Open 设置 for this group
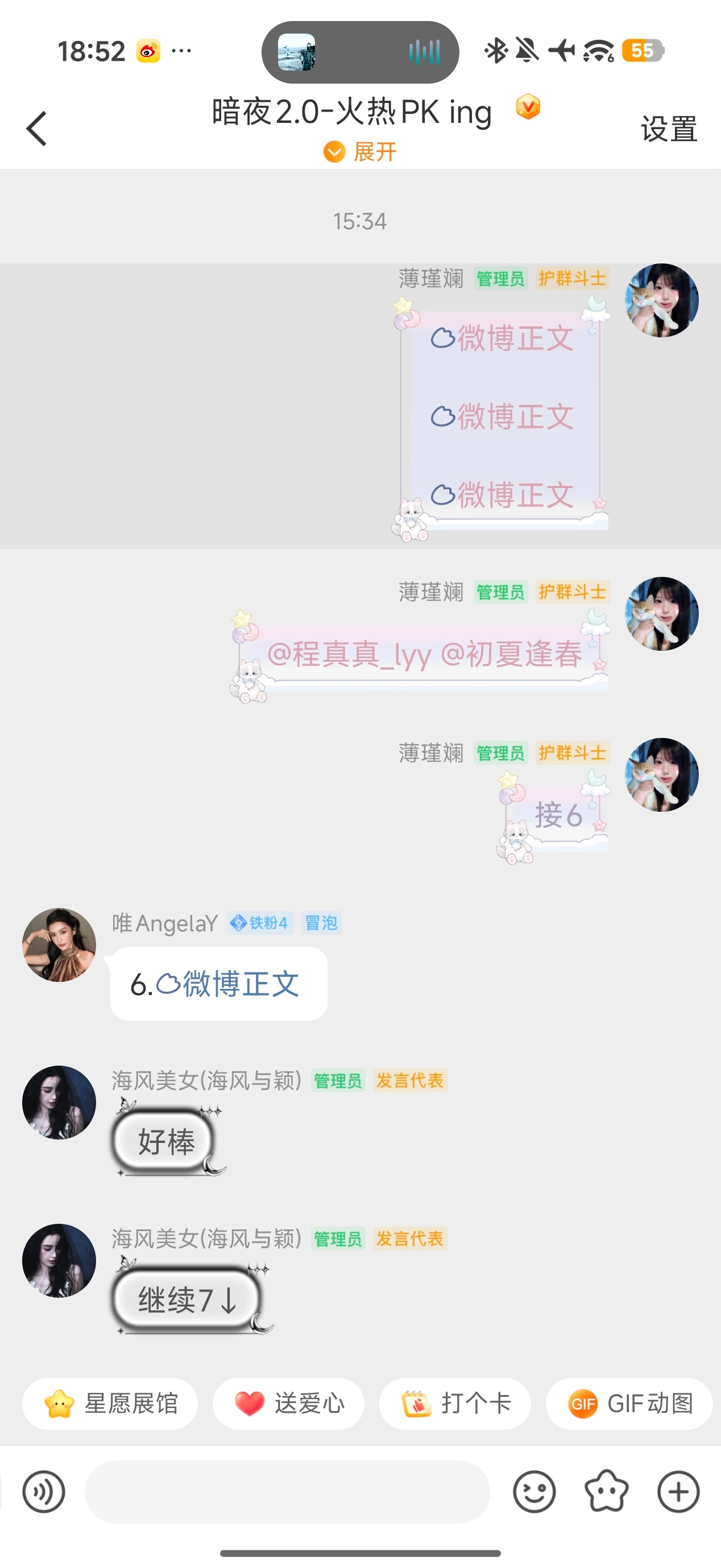This screenshot has height=1568, width=721. coord(668,129)
